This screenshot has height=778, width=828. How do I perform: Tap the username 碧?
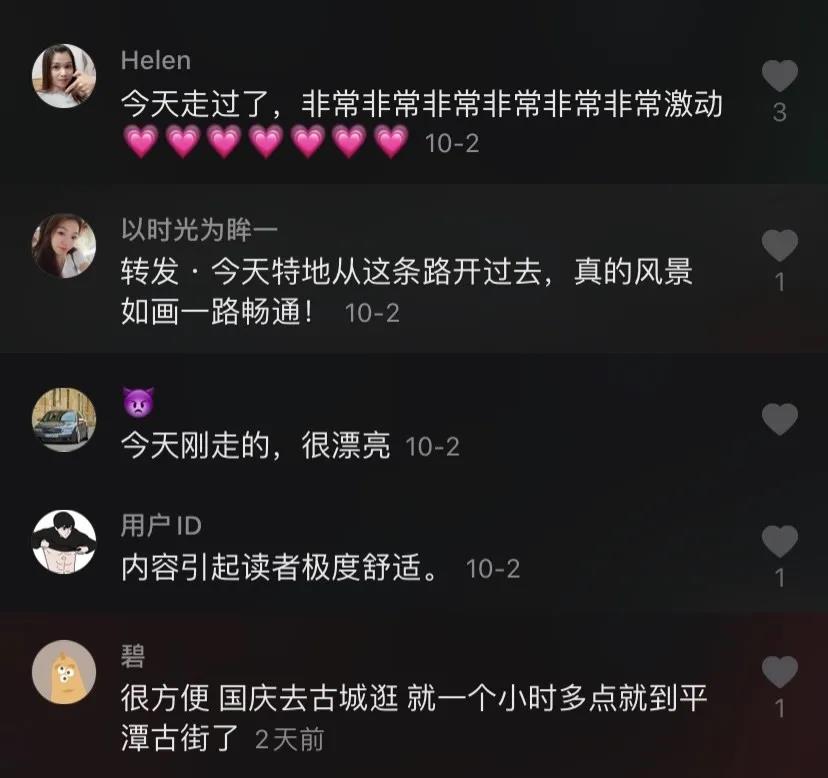click(x=133, y=656)
